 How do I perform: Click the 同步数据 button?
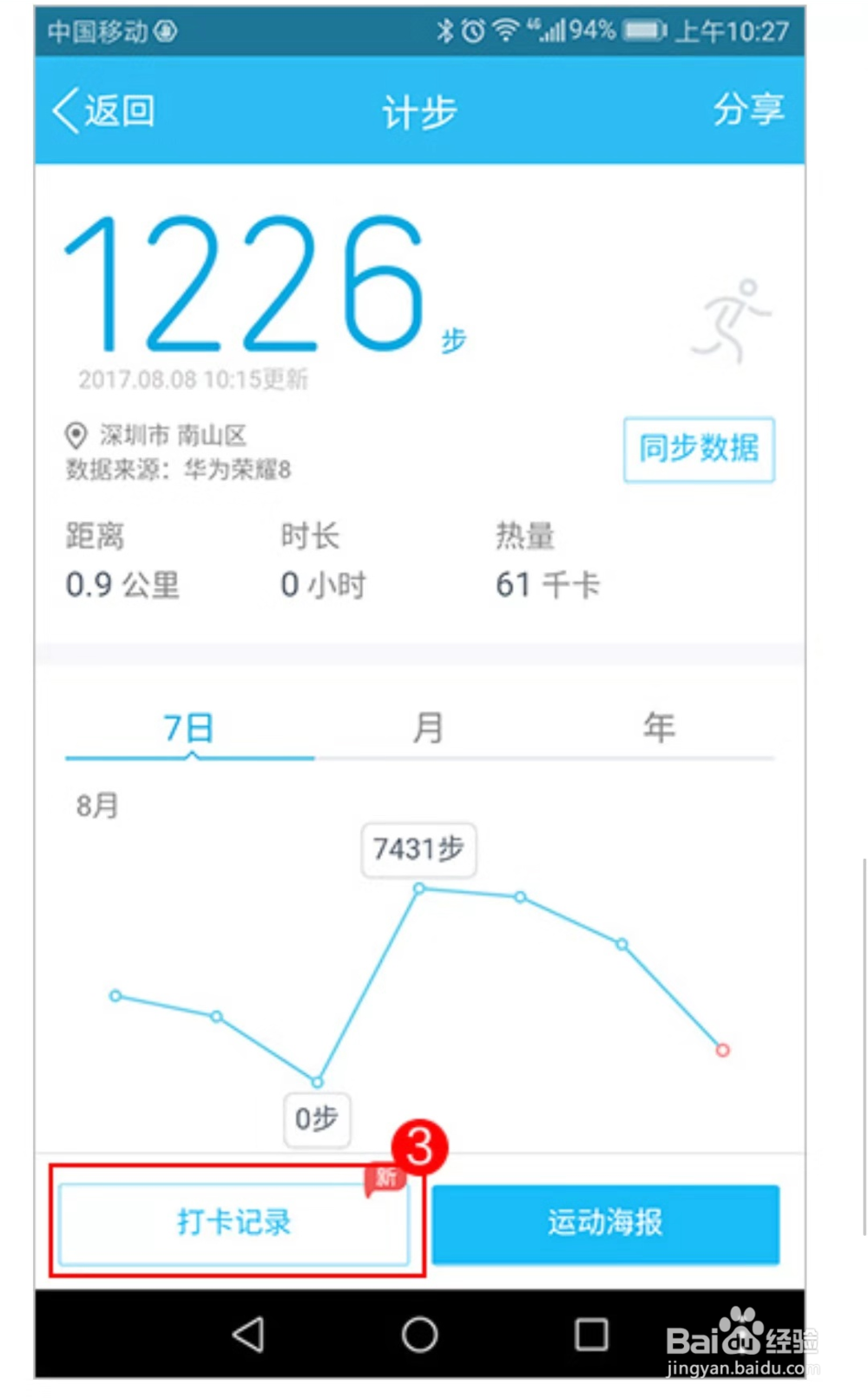coord(699,450)
